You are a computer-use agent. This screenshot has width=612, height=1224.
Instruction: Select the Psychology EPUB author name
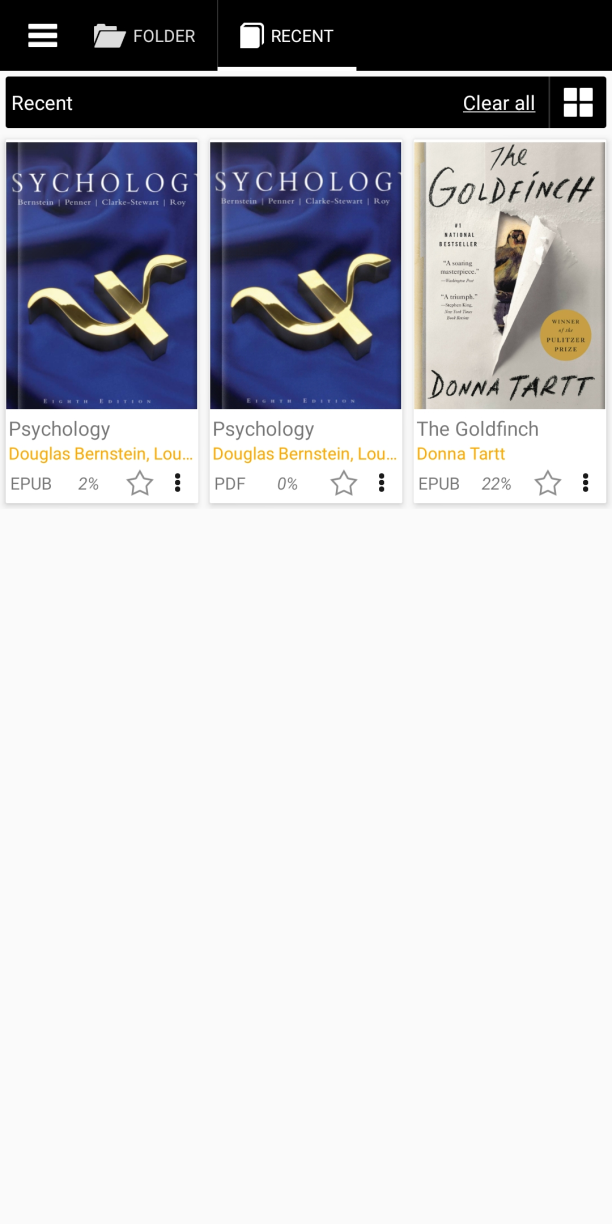click(x=101, y=454)
